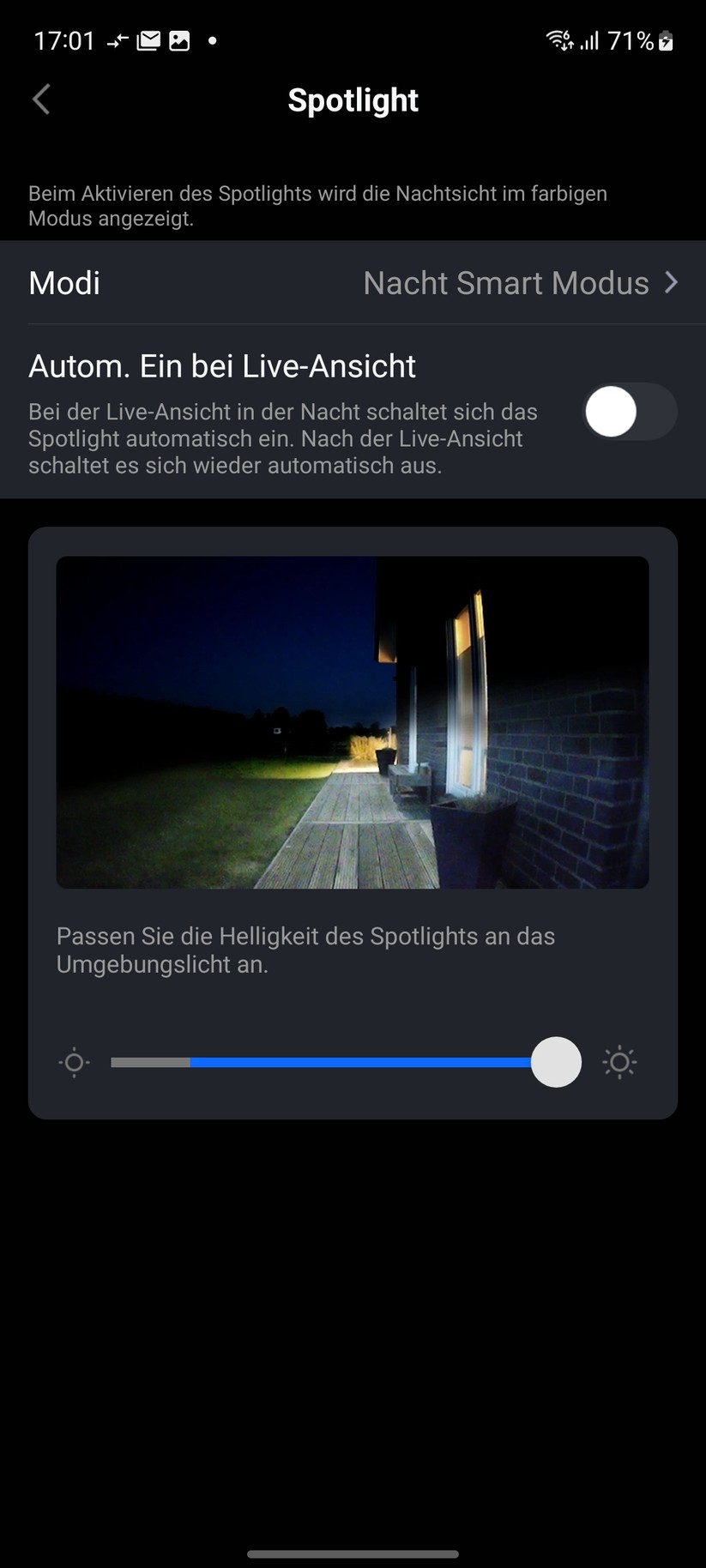Tap the notification dot in the status bar
The height and width of the screenshot is (1568, 706).
pyautogui.click(x=212, y=40)
